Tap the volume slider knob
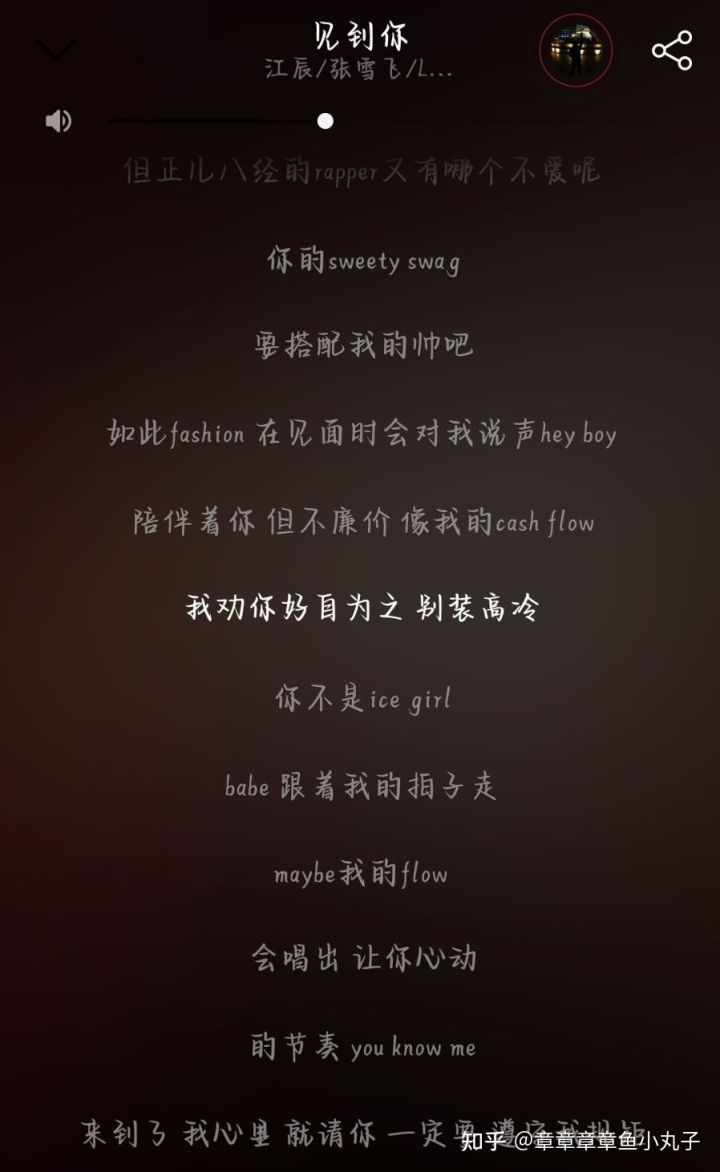The image size is (720, 1172). pyautogui.click(x=325, y=121)
